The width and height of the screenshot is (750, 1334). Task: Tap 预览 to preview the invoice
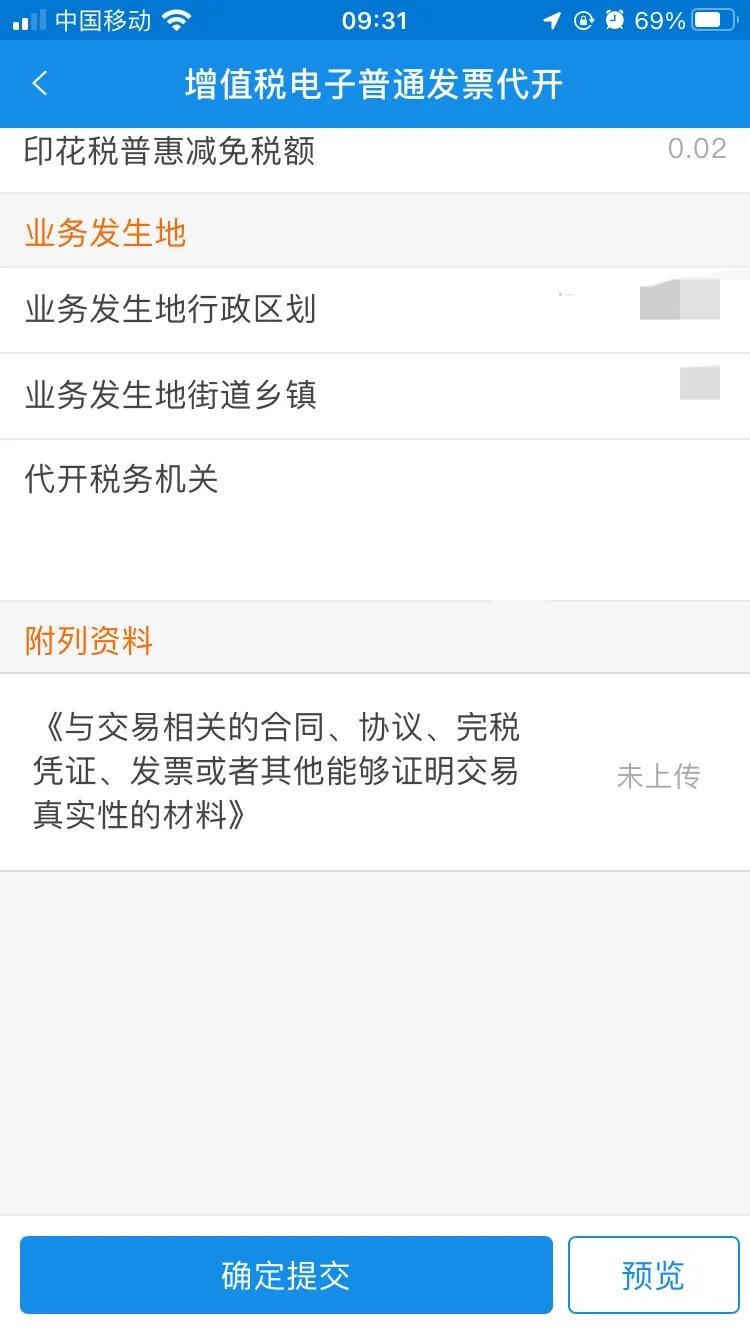coord(654,1275)
